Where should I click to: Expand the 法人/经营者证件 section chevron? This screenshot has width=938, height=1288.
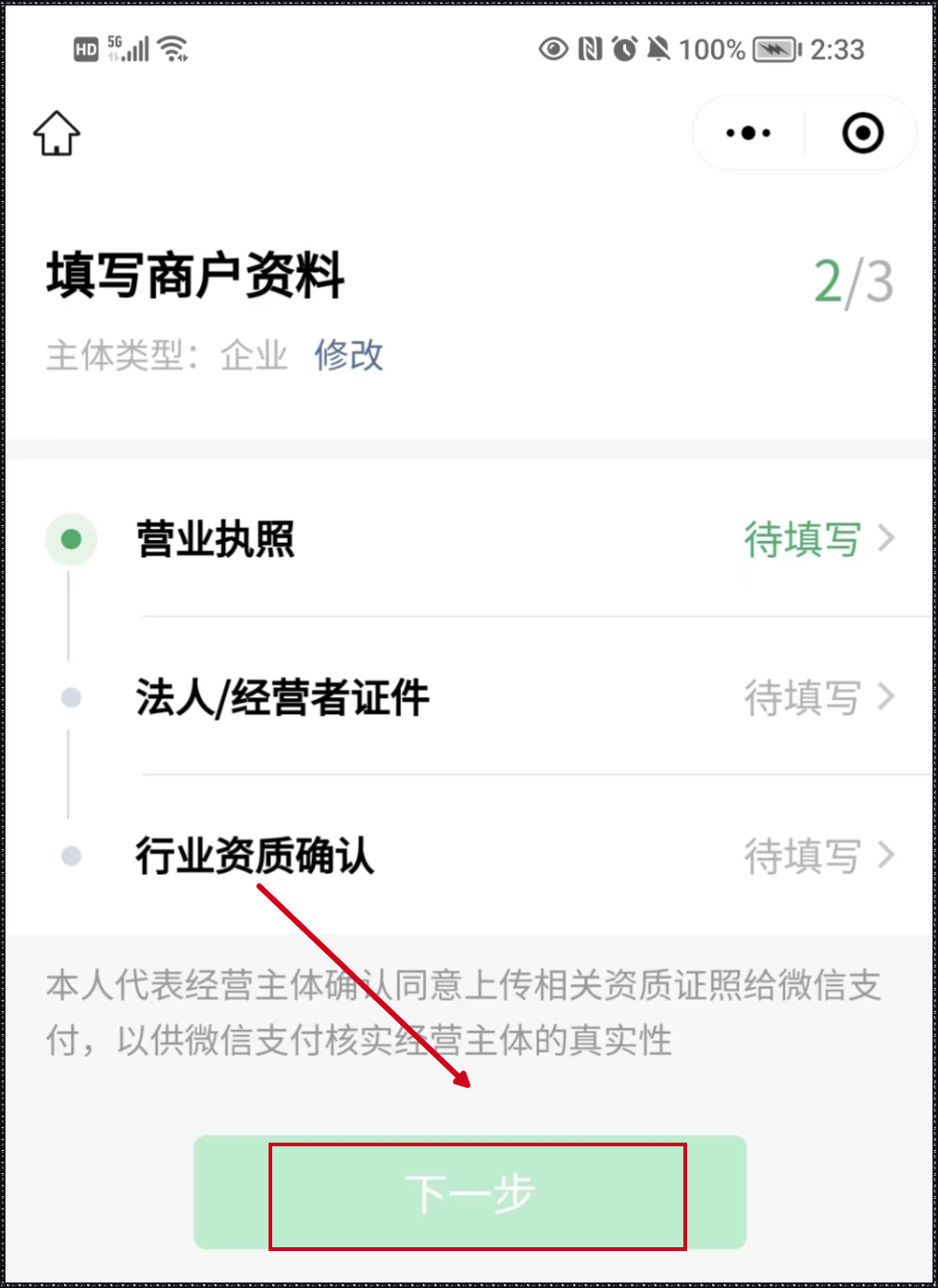(887, 697)
